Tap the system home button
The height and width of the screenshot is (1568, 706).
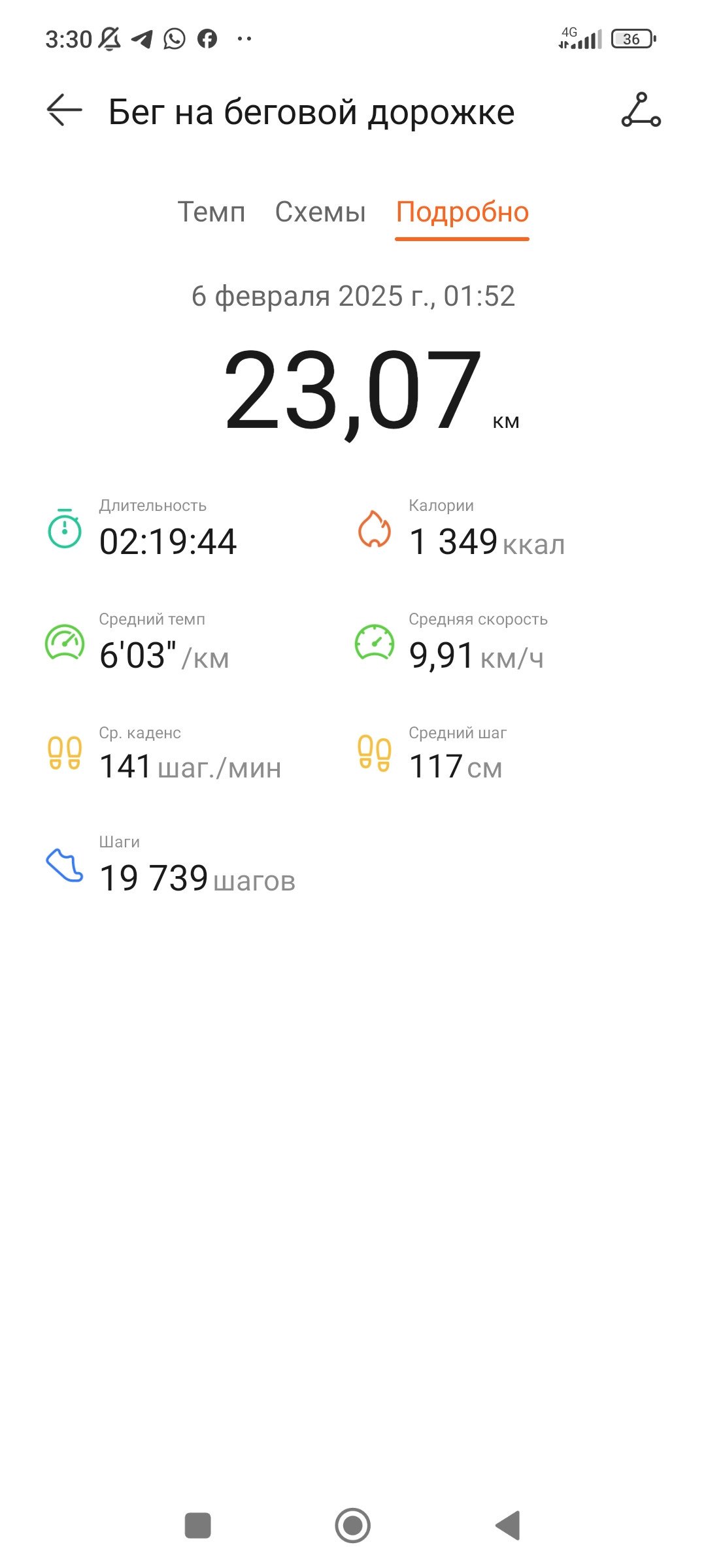tap(353, 1526)
